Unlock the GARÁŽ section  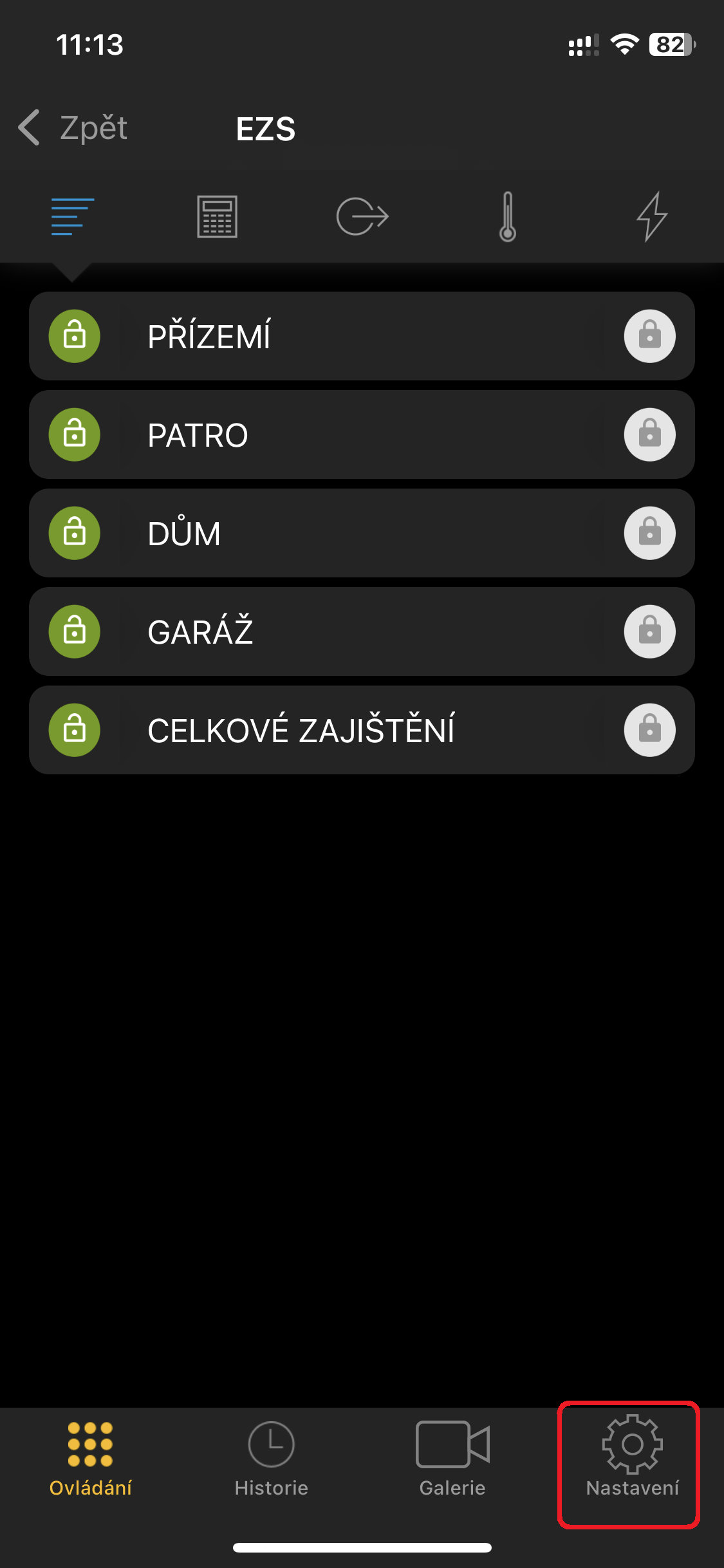[75, 631]
